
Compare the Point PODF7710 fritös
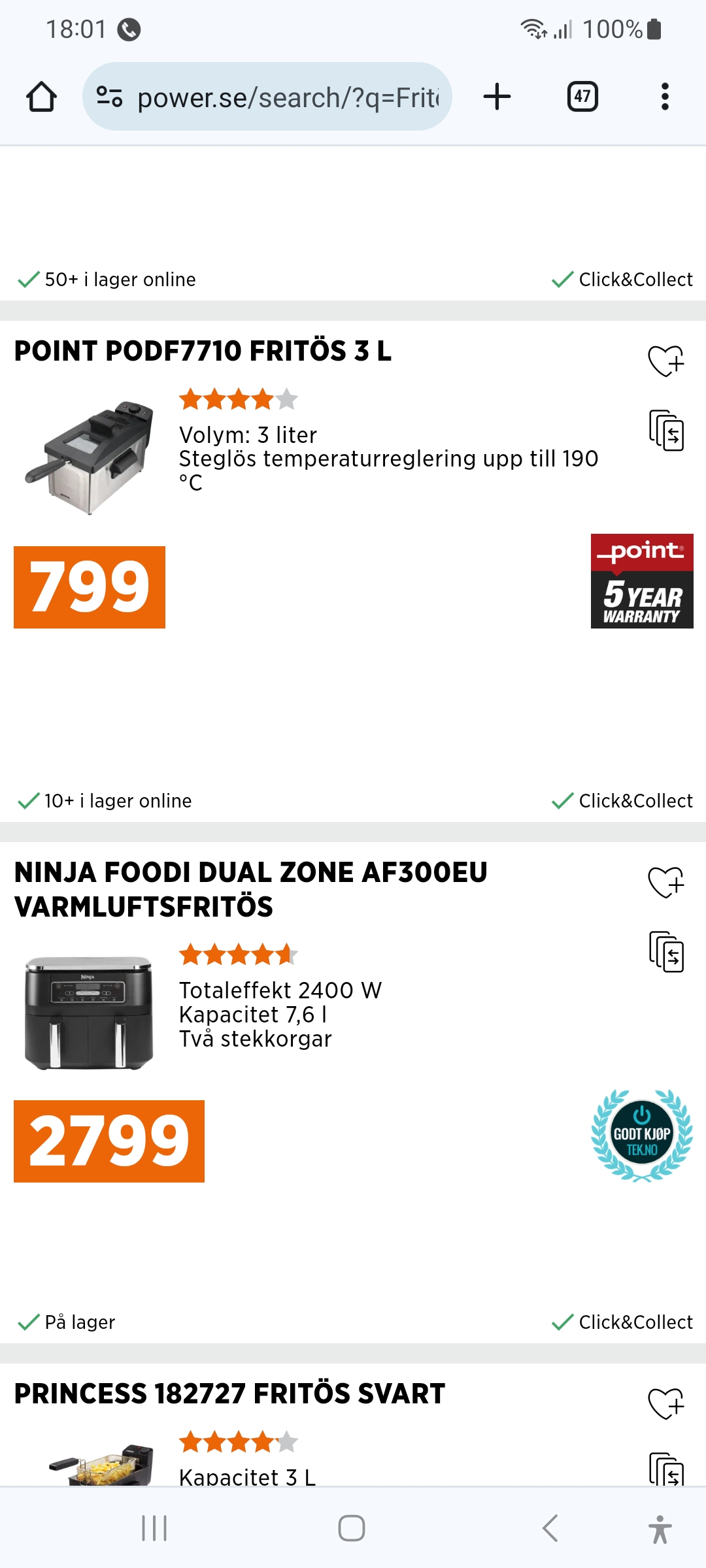pos(666,431)
